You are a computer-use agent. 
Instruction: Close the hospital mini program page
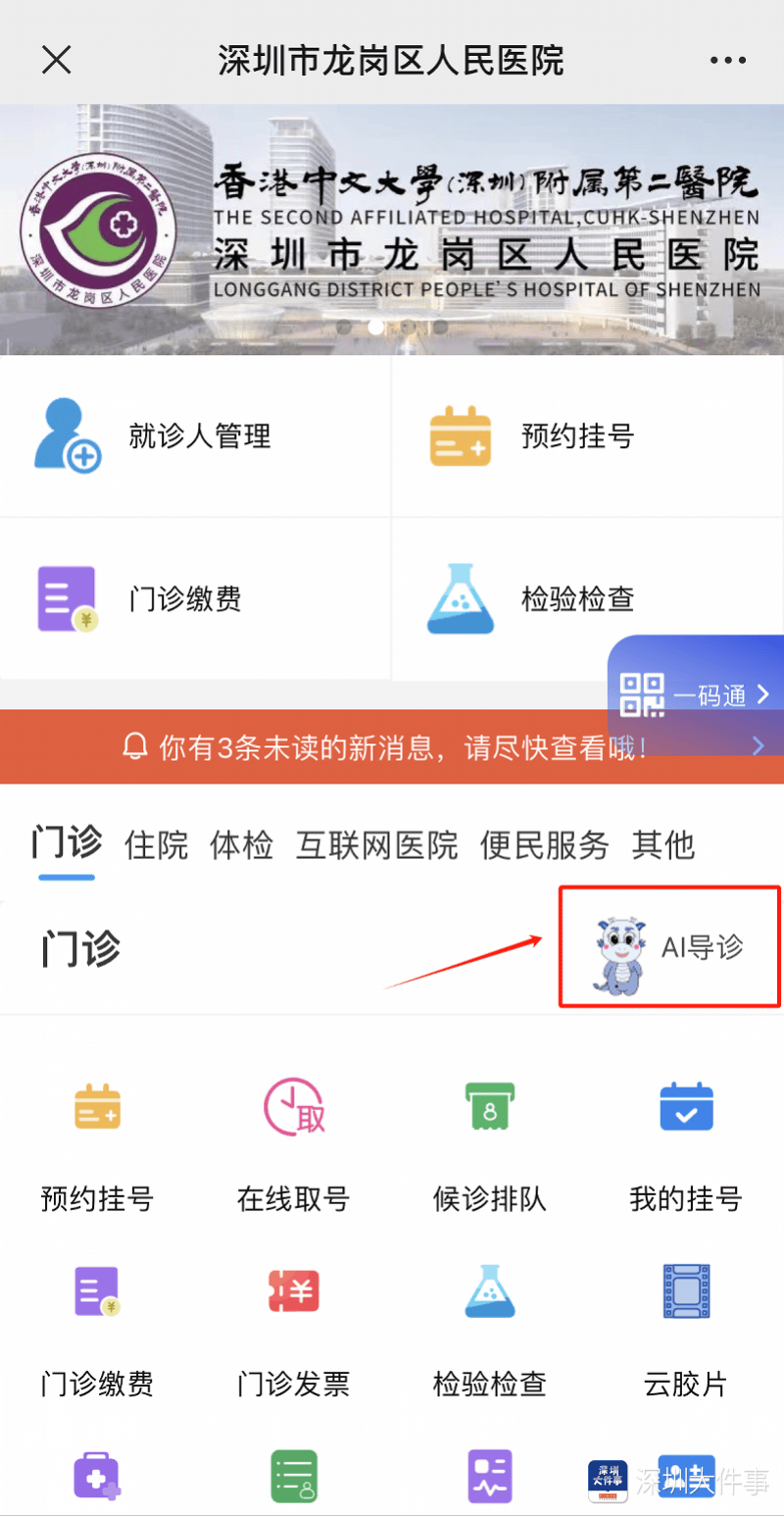coord(57,61)
